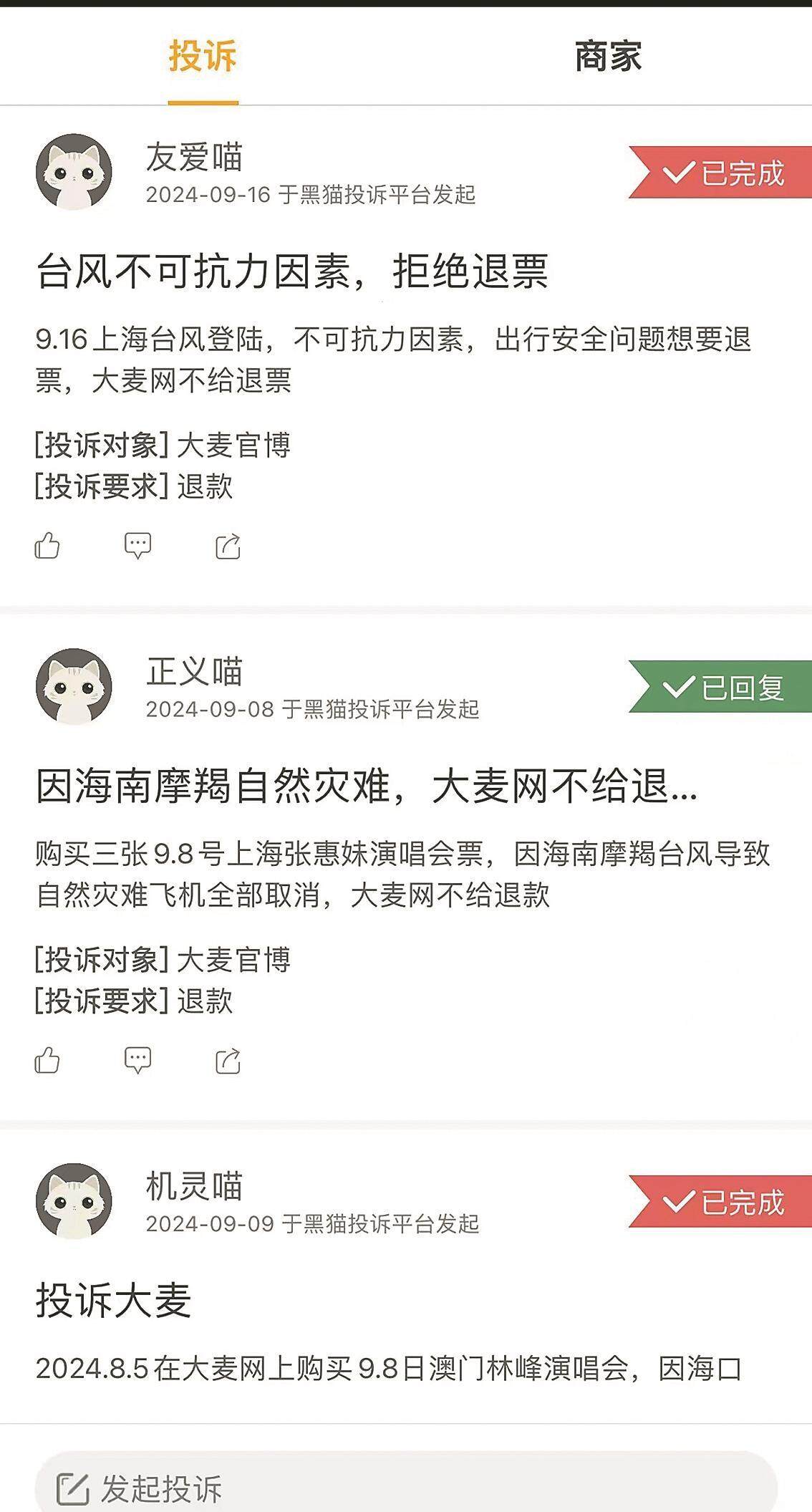812x1512 pixels.
Task: Open complaint 台风不可抗力因素，拒绝退票
Action: pyautogui.click(x=292, y=271)
